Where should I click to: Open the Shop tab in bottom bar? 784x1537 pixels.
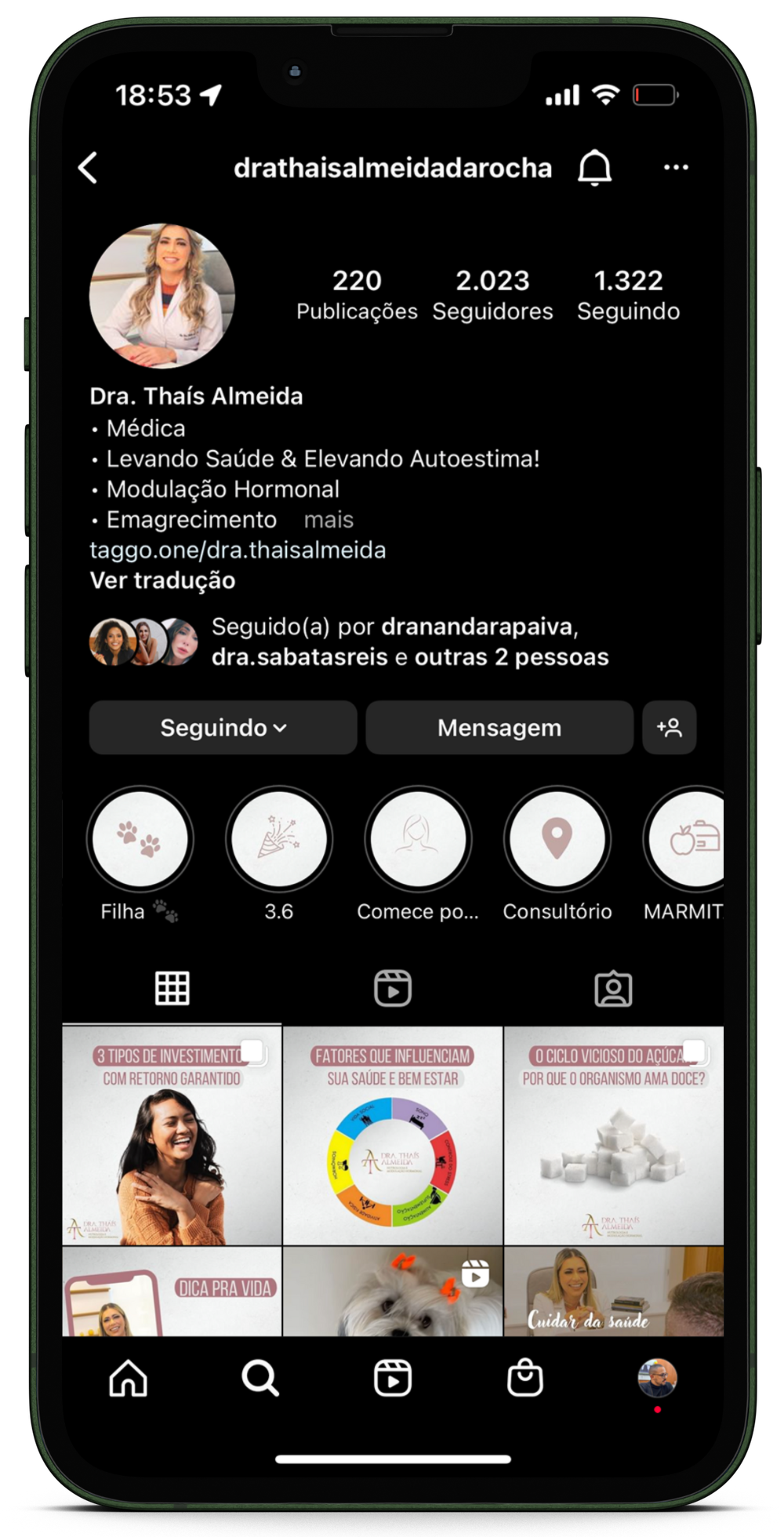point(524,1378)
